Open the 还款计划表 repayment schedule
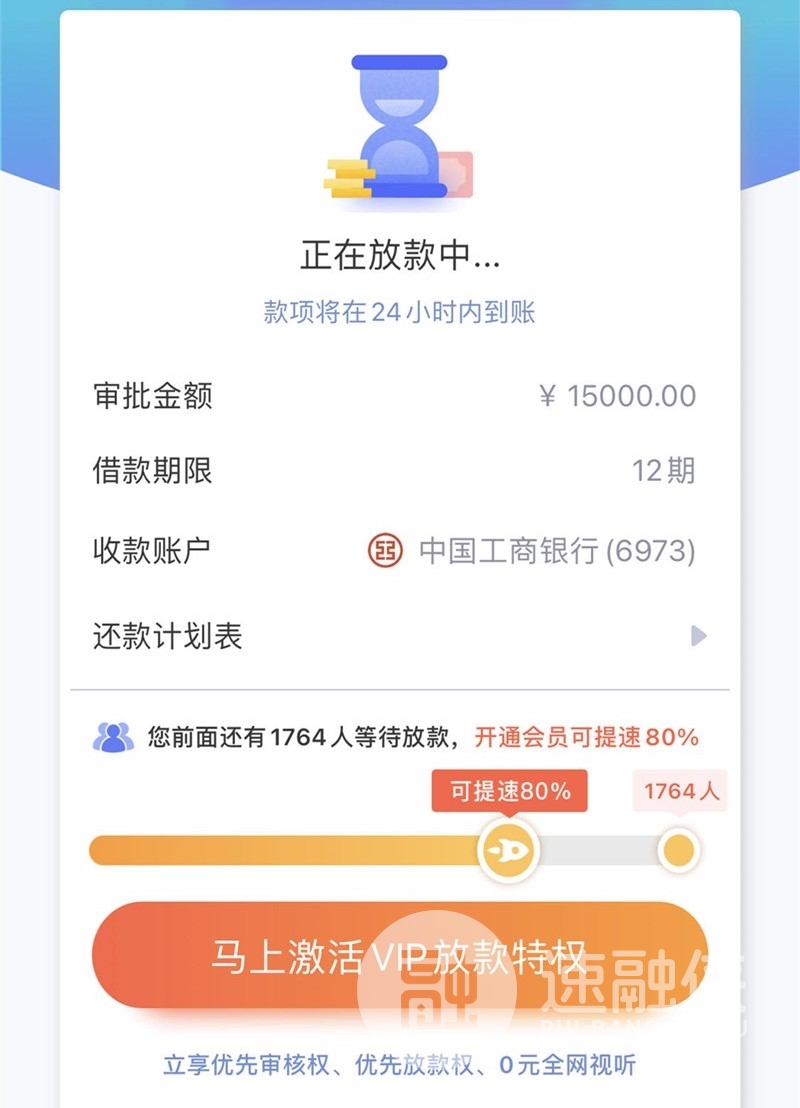Image resolution: width=800 pixels, height=1108 pixels. [x=400, y=636]
